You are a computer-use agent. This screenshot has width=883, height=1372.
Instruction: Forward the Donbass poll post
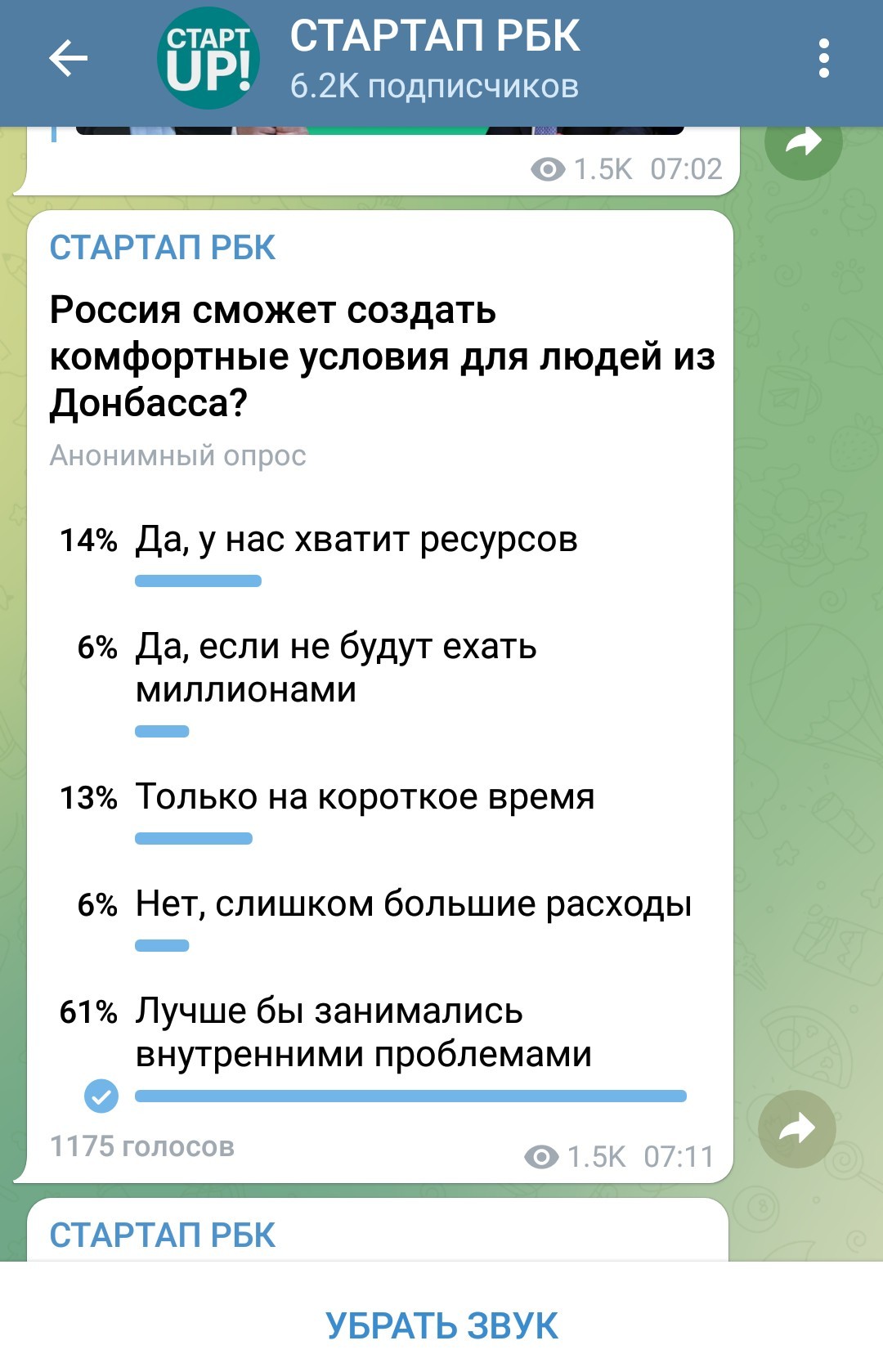(796, 1129)
